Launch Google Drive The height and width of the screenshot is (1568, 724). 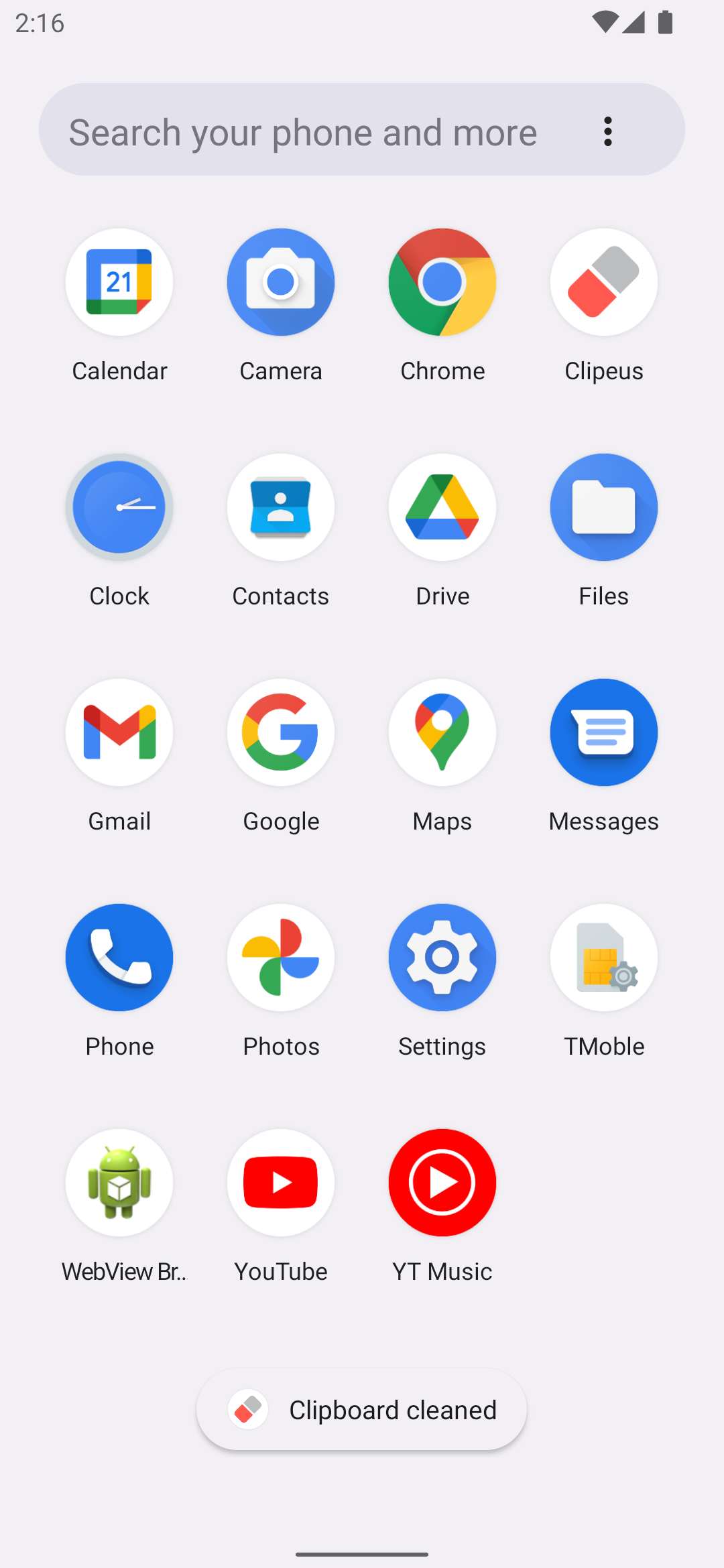tap(442, 508)
